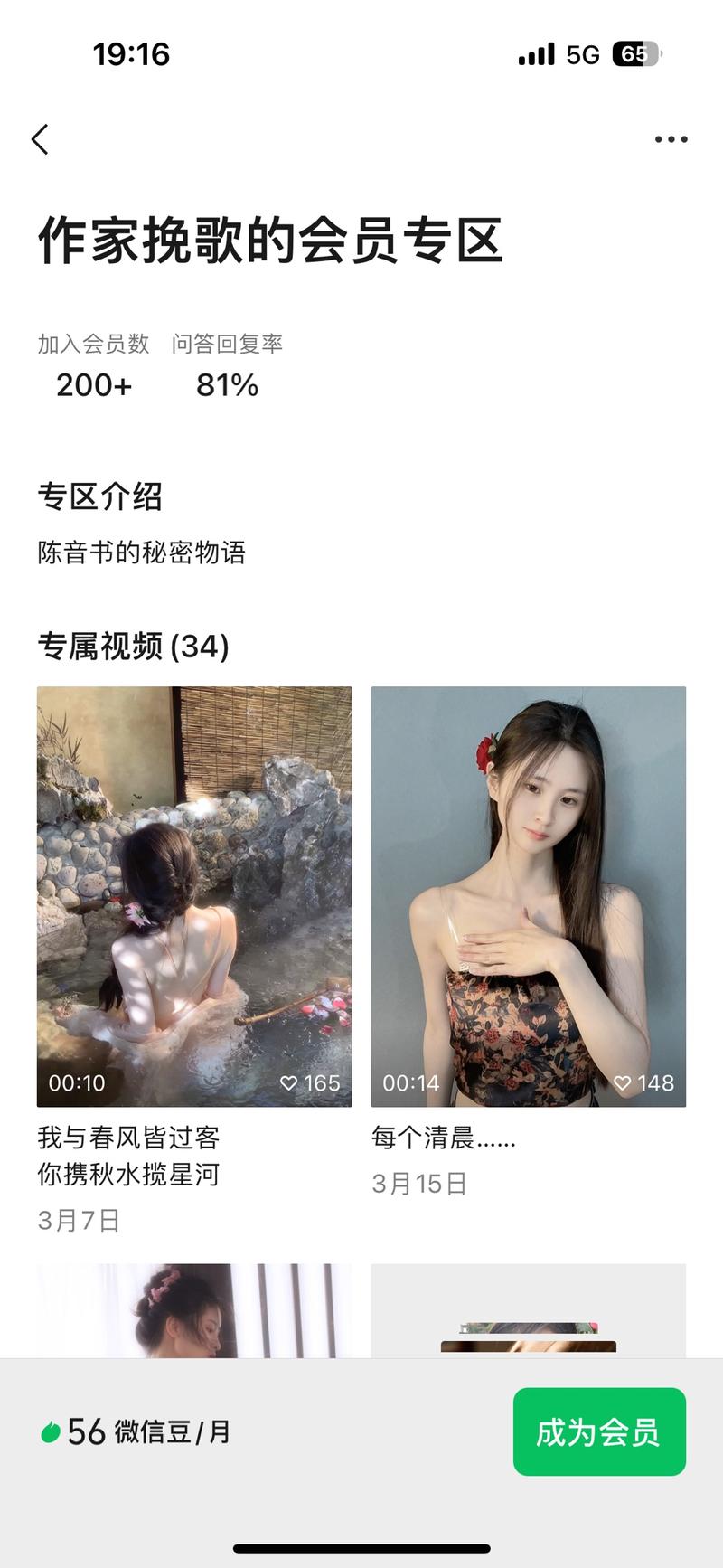Tap the green 成为会员 button

599,1431
